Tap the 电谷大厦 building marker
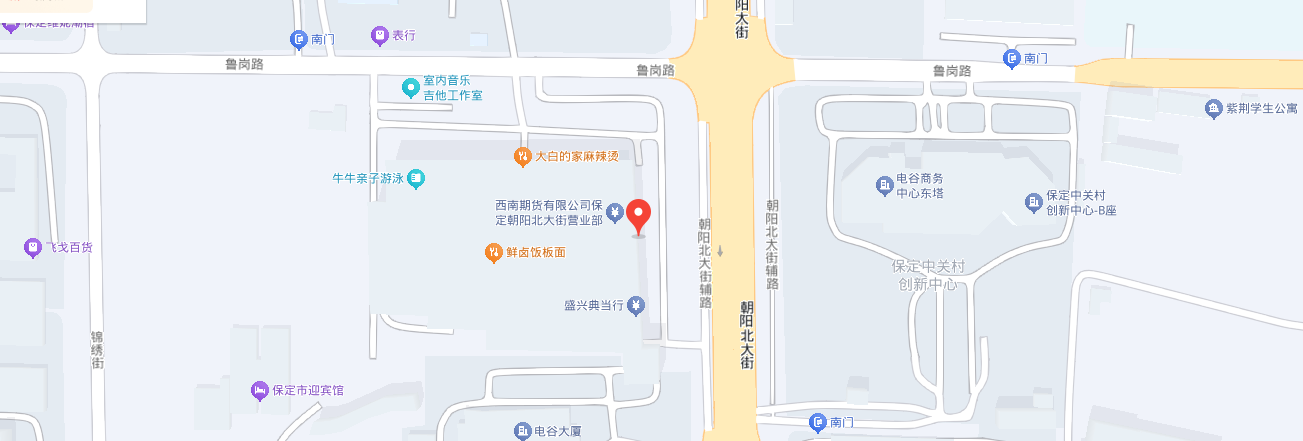 click(522, 431)
